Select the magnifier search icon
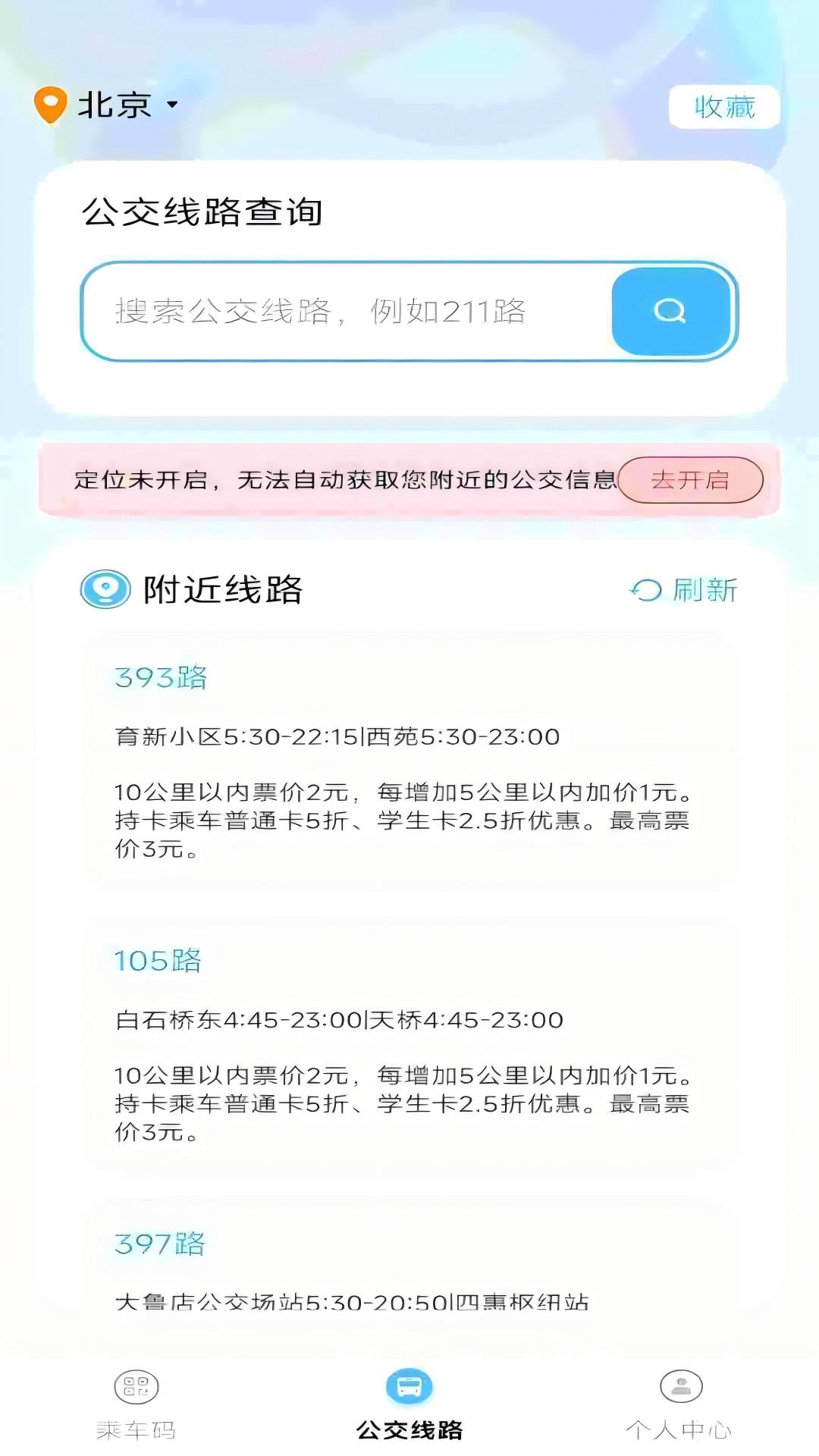 pos(670,311)
